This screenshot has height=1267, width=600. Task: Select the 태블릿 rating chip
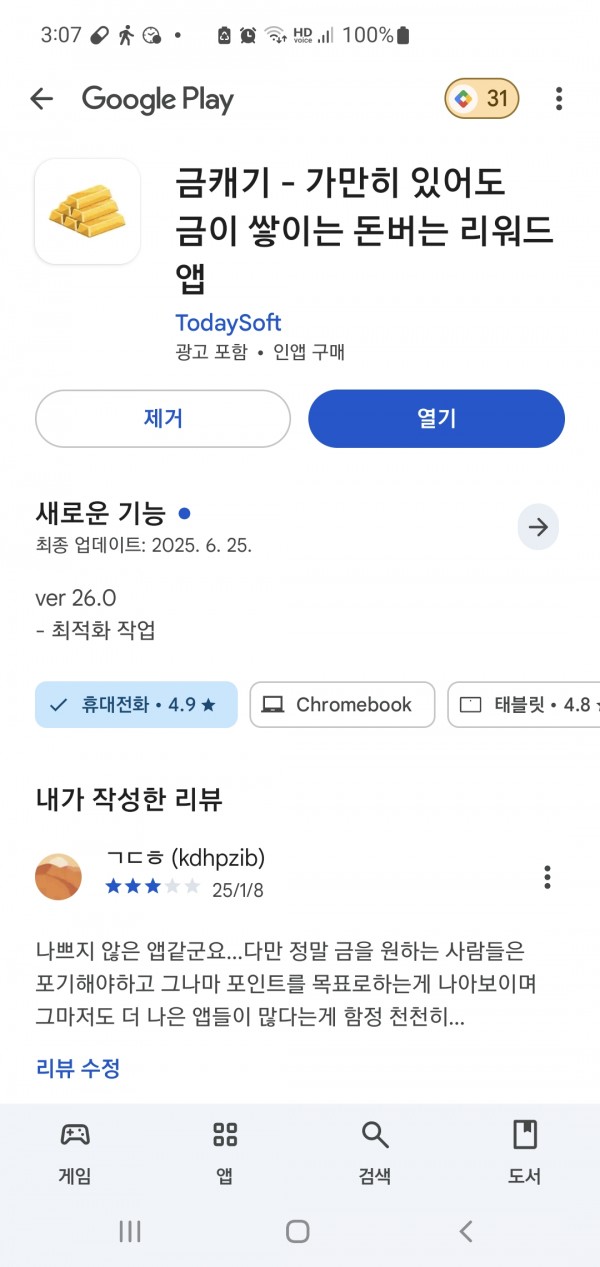coord(524,704)
